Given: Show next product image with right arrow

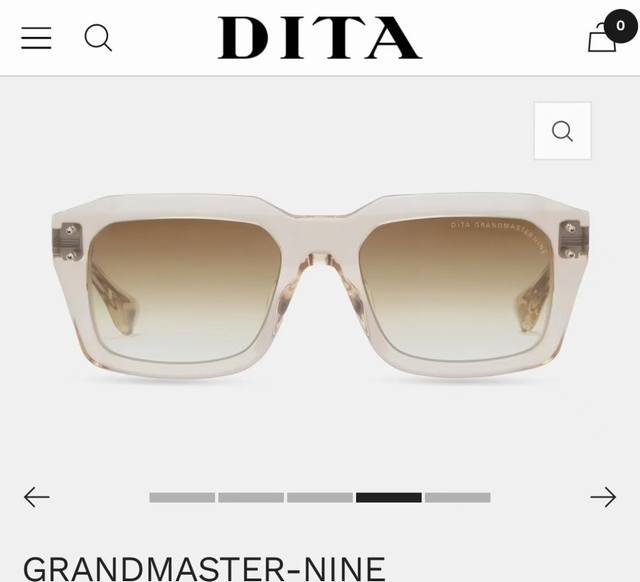Looking at the screenshot, I should (x=602, y=497).
